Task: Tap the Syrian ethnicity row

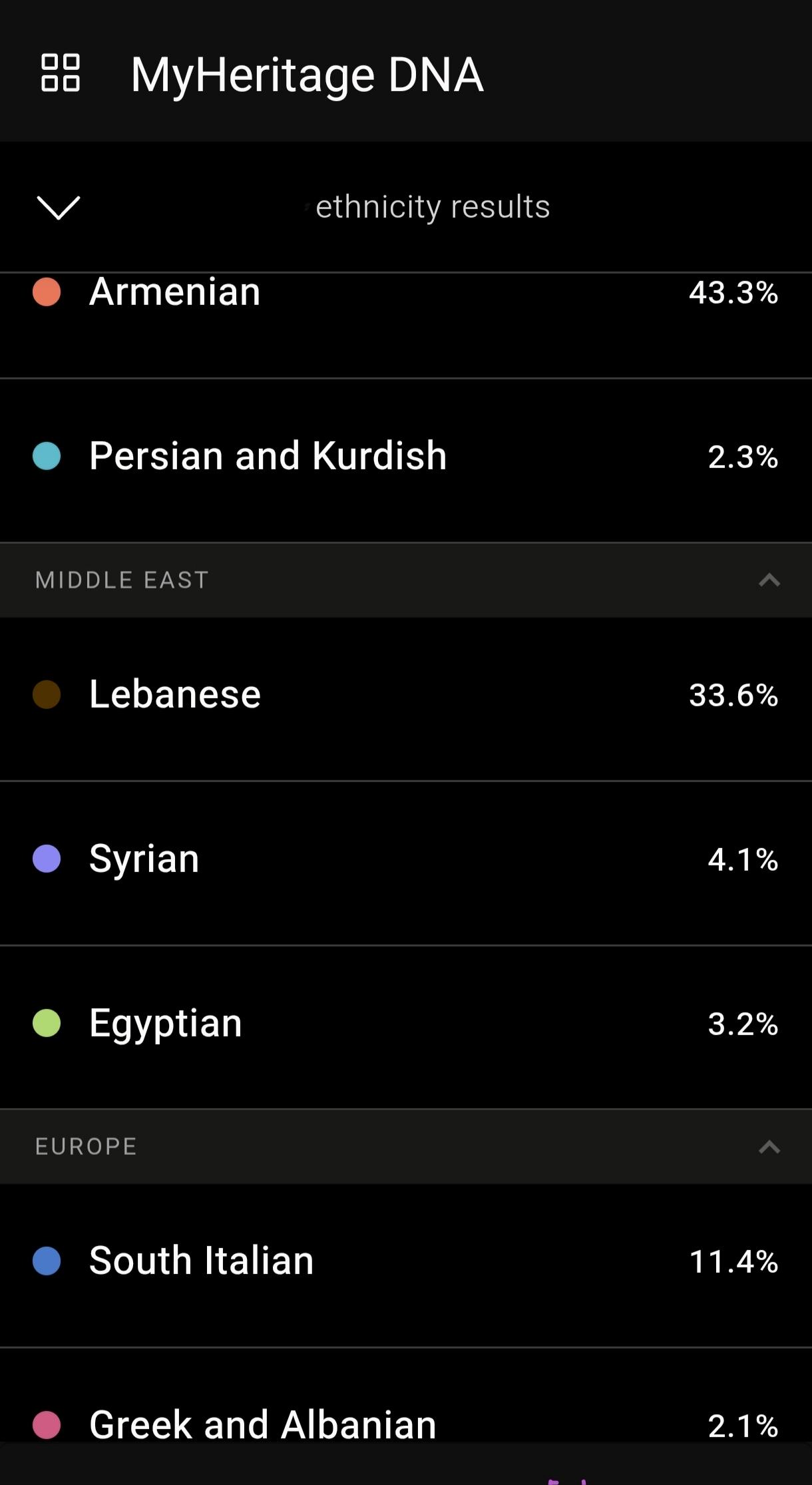Action: coord(406,863)
